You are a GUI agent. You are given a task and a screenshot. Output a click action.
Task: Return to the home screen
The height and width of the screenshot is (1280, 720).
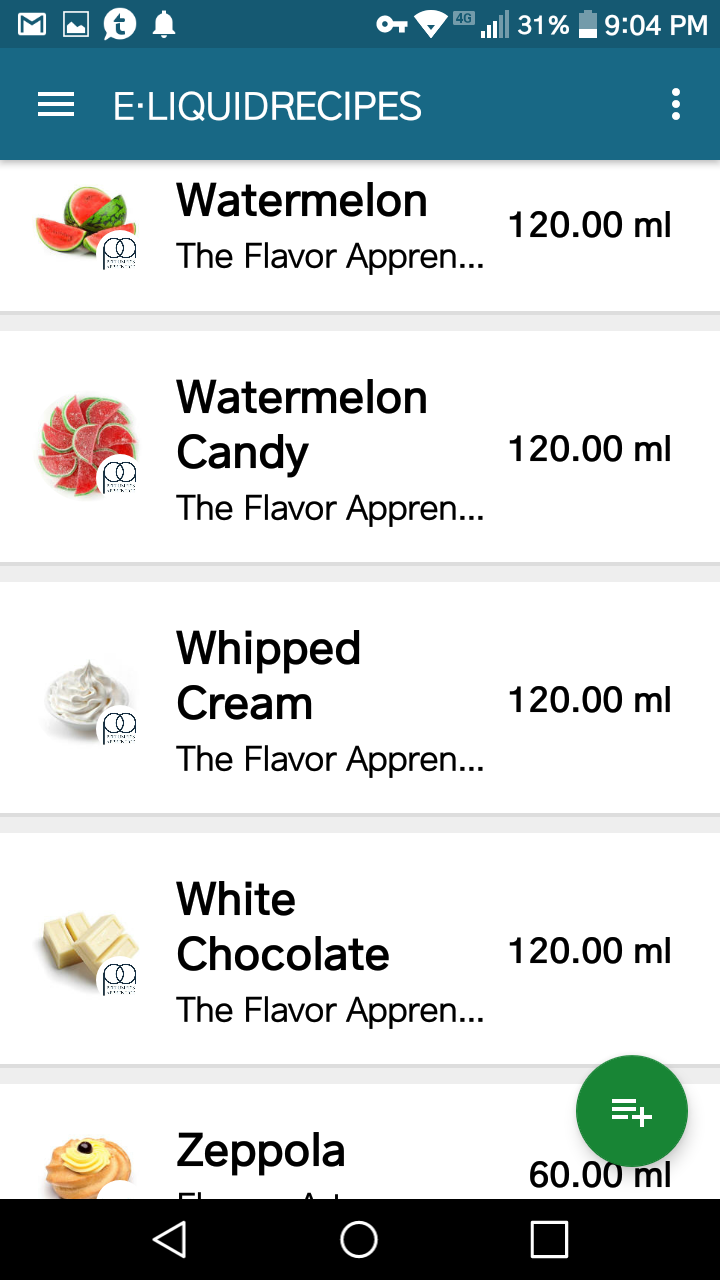[x=359, y=1240]
